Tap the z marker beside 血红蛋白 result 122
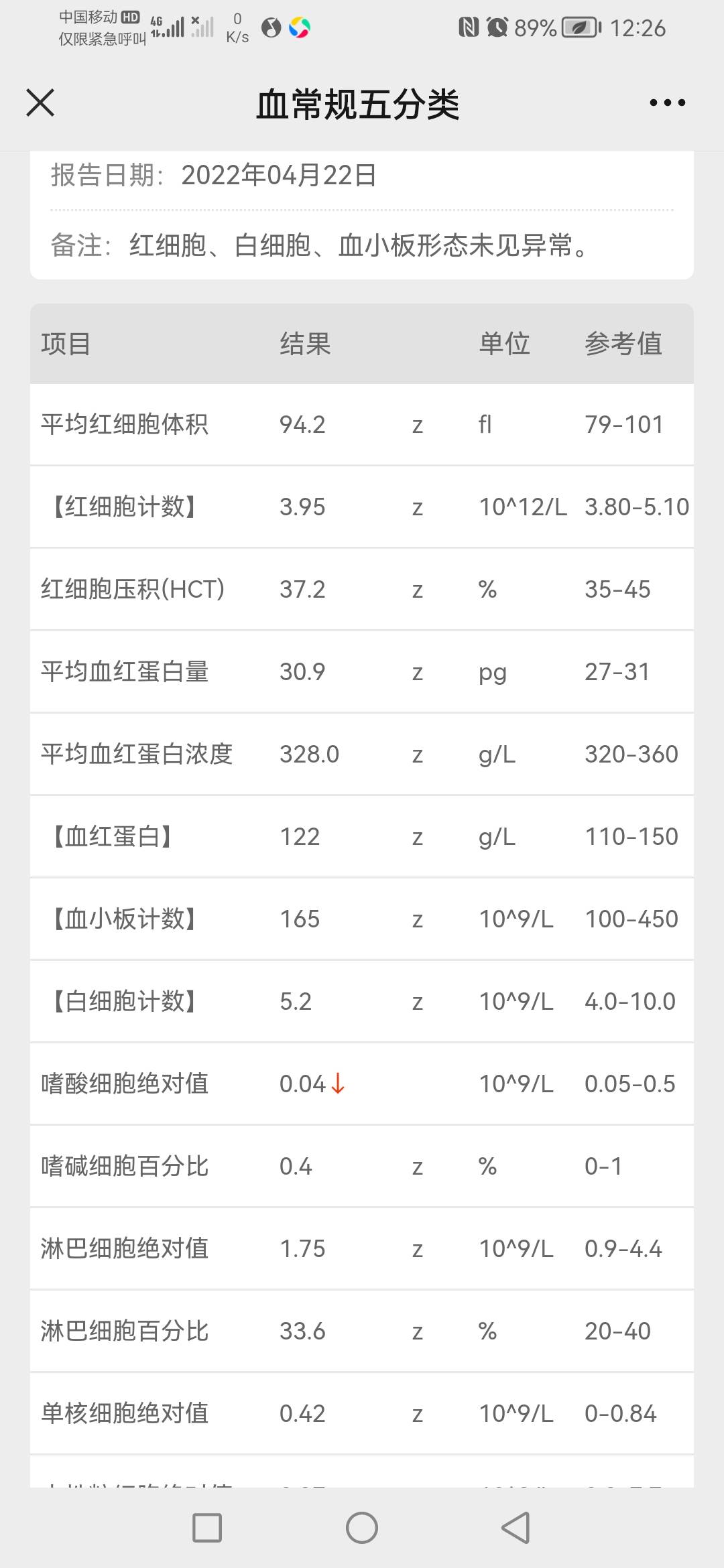 [417, 836]
